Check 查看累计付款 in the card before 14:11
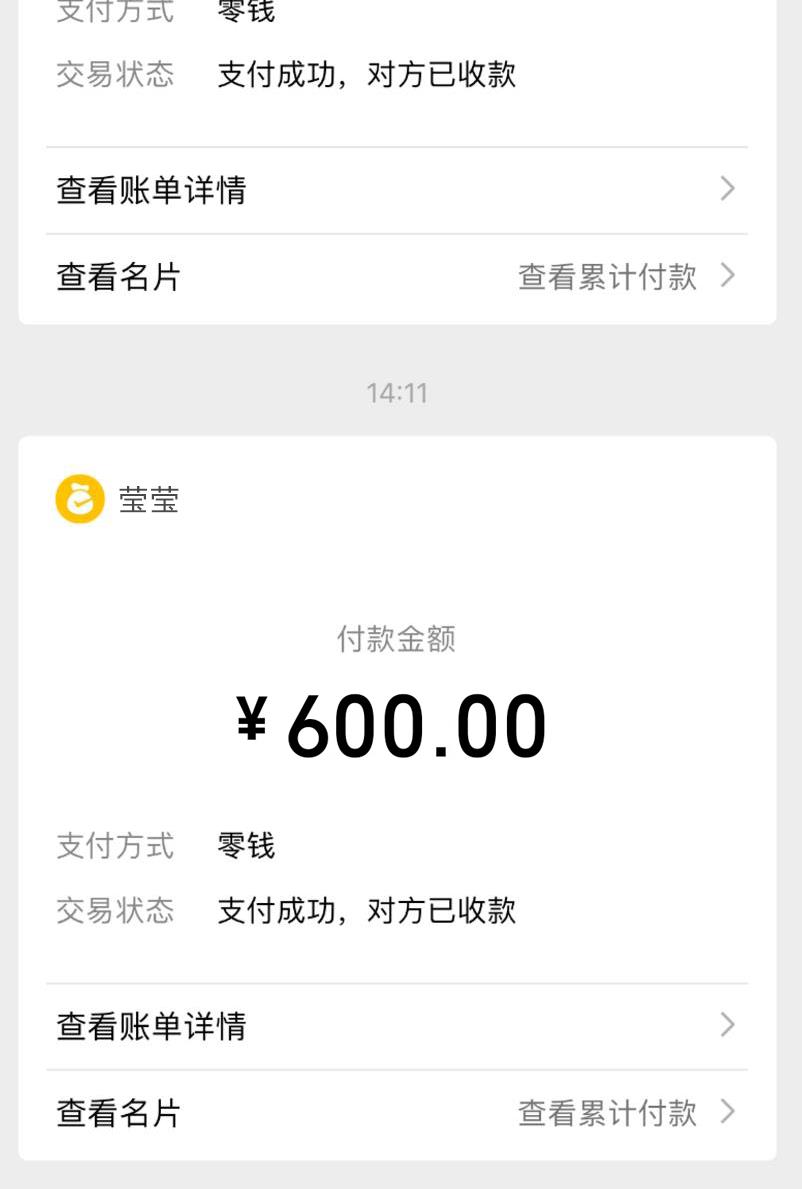802x1189 pixels. coord(608,276)
